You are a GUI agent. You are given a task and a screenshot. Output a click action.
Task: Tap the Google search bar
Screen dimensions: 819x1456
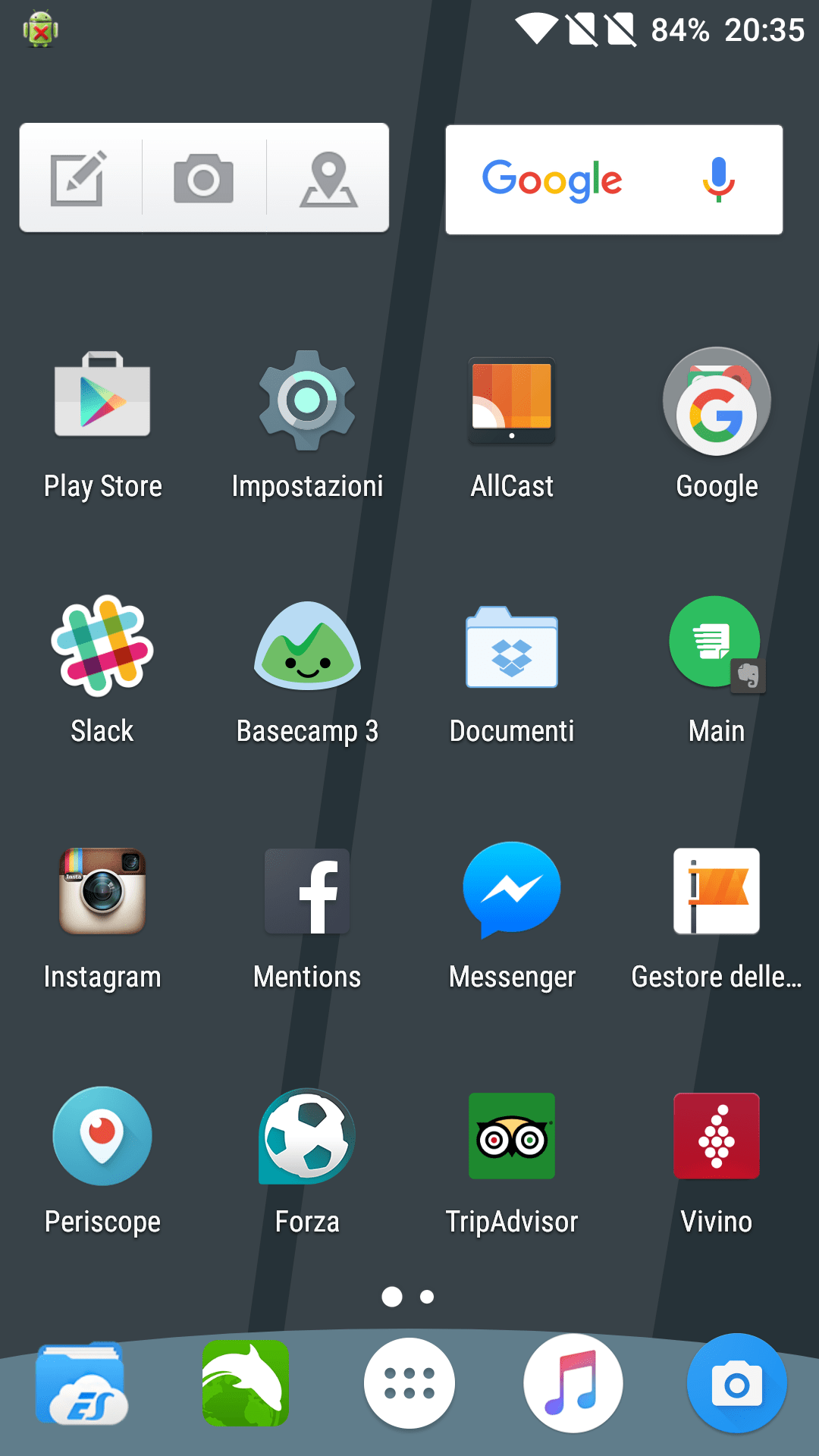tap(576, 180)
